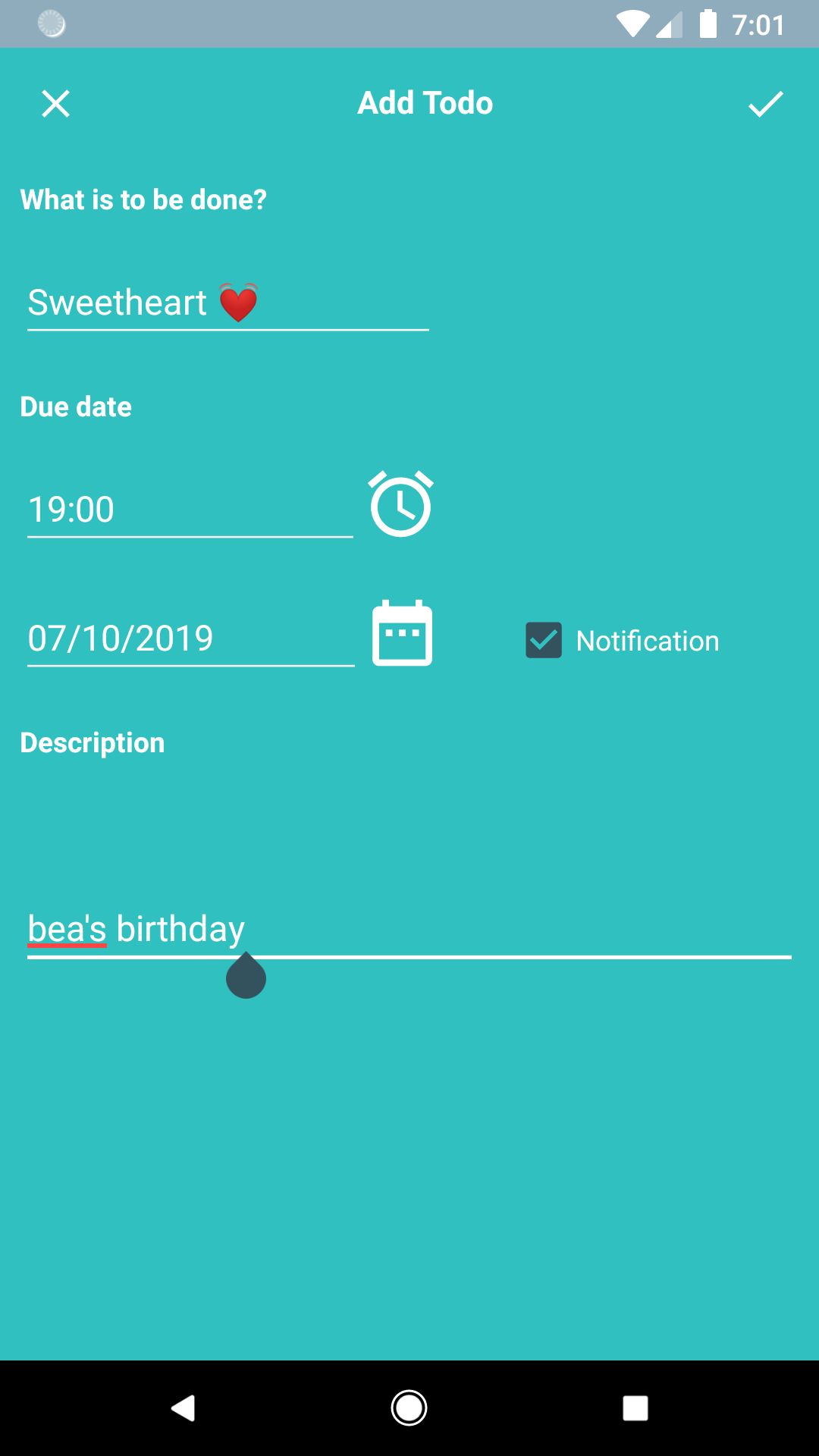The image size is (819, 1456).
Task: Tap the 19:00 time field
Action: pyautogui.click(x=190, y=510)
